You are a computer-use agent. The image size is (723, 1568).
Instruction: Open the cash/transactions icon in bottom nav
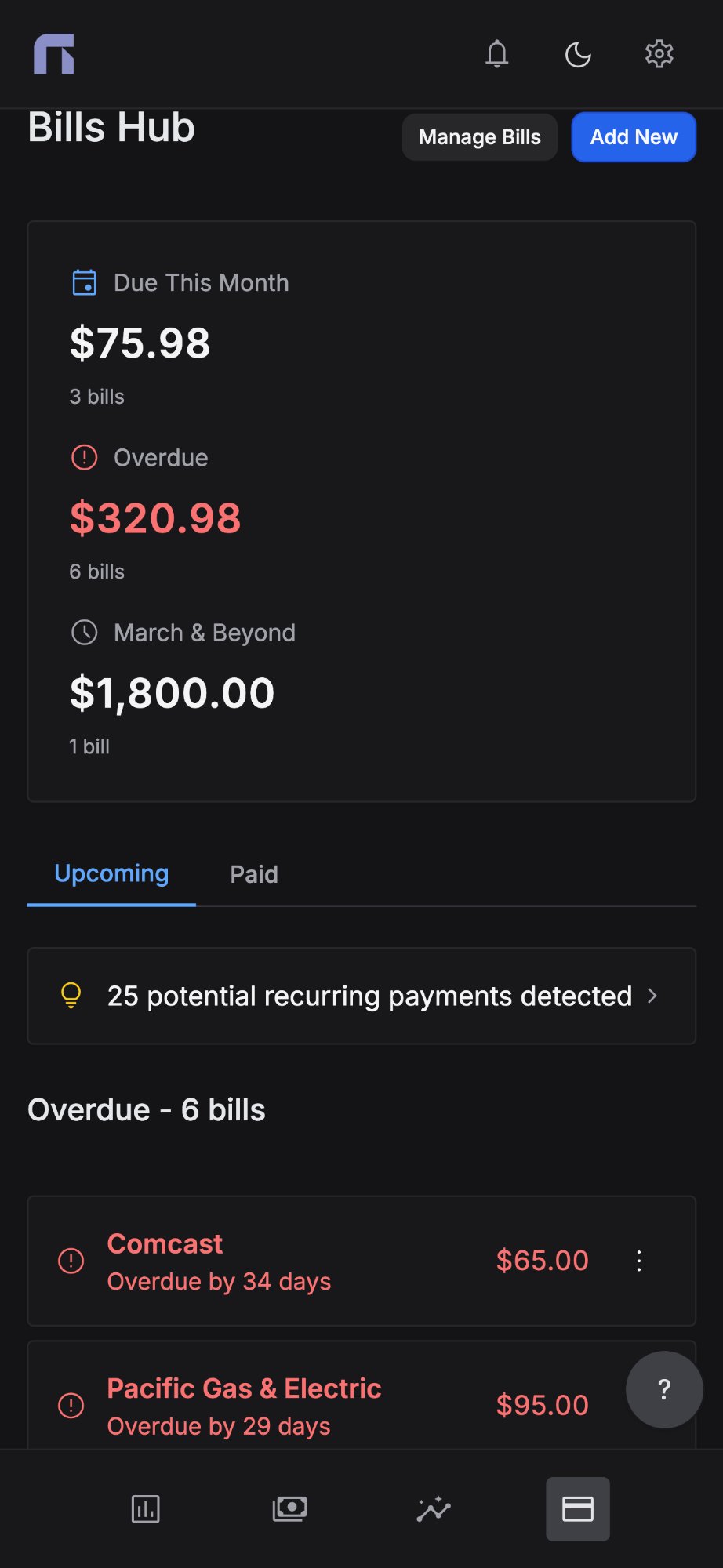point(289,1508)
